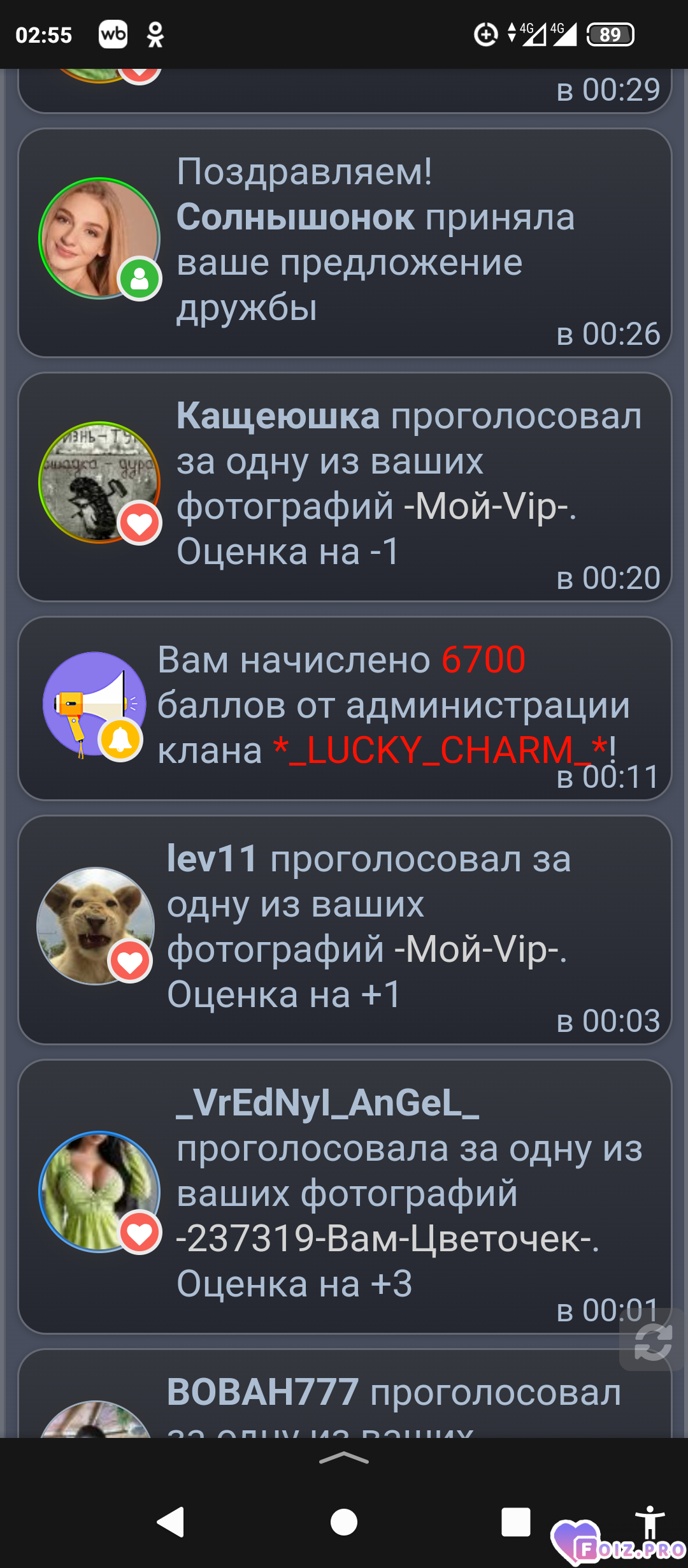Go to the home screen
Viewport: 688px width, 1568px height.
coord(343,1522)
